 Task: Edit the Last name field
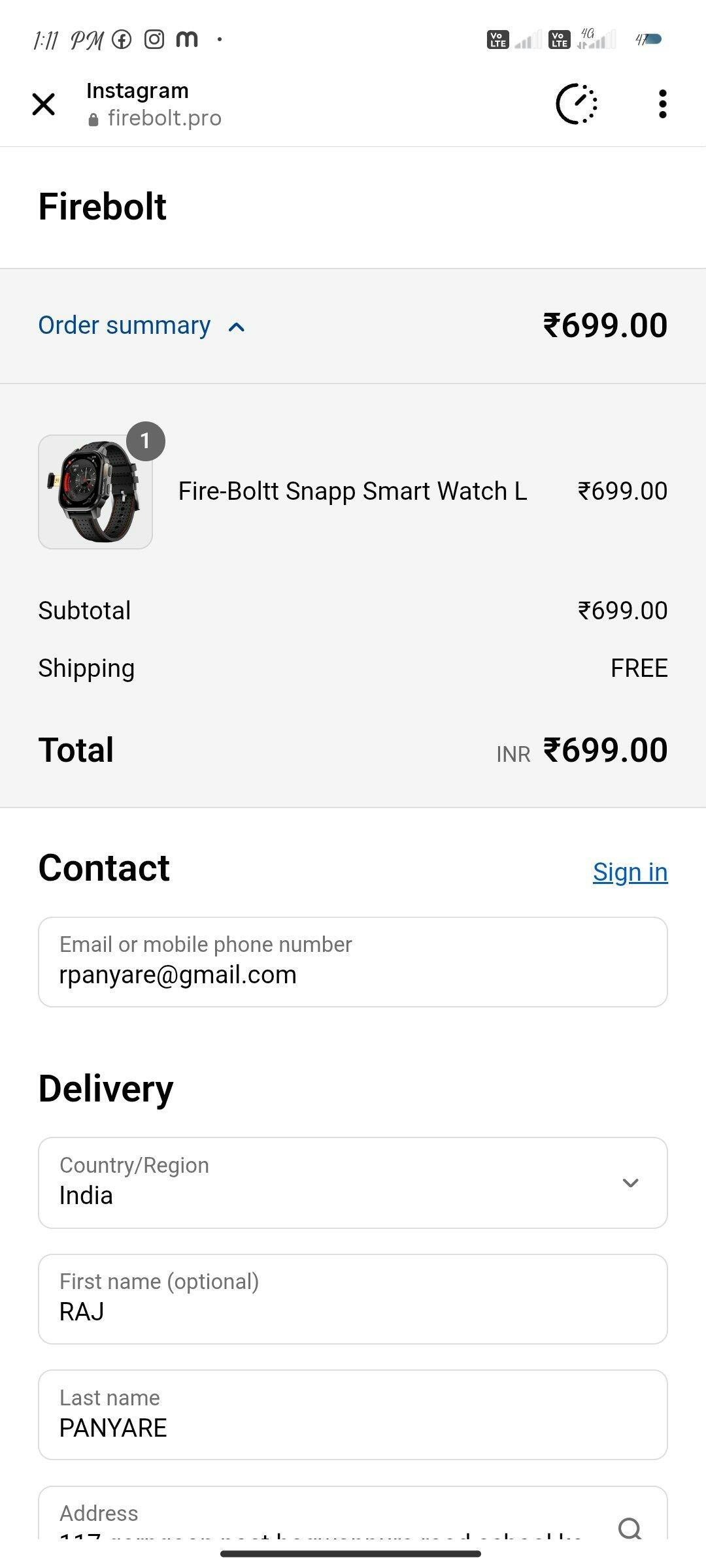point(353,1415)
